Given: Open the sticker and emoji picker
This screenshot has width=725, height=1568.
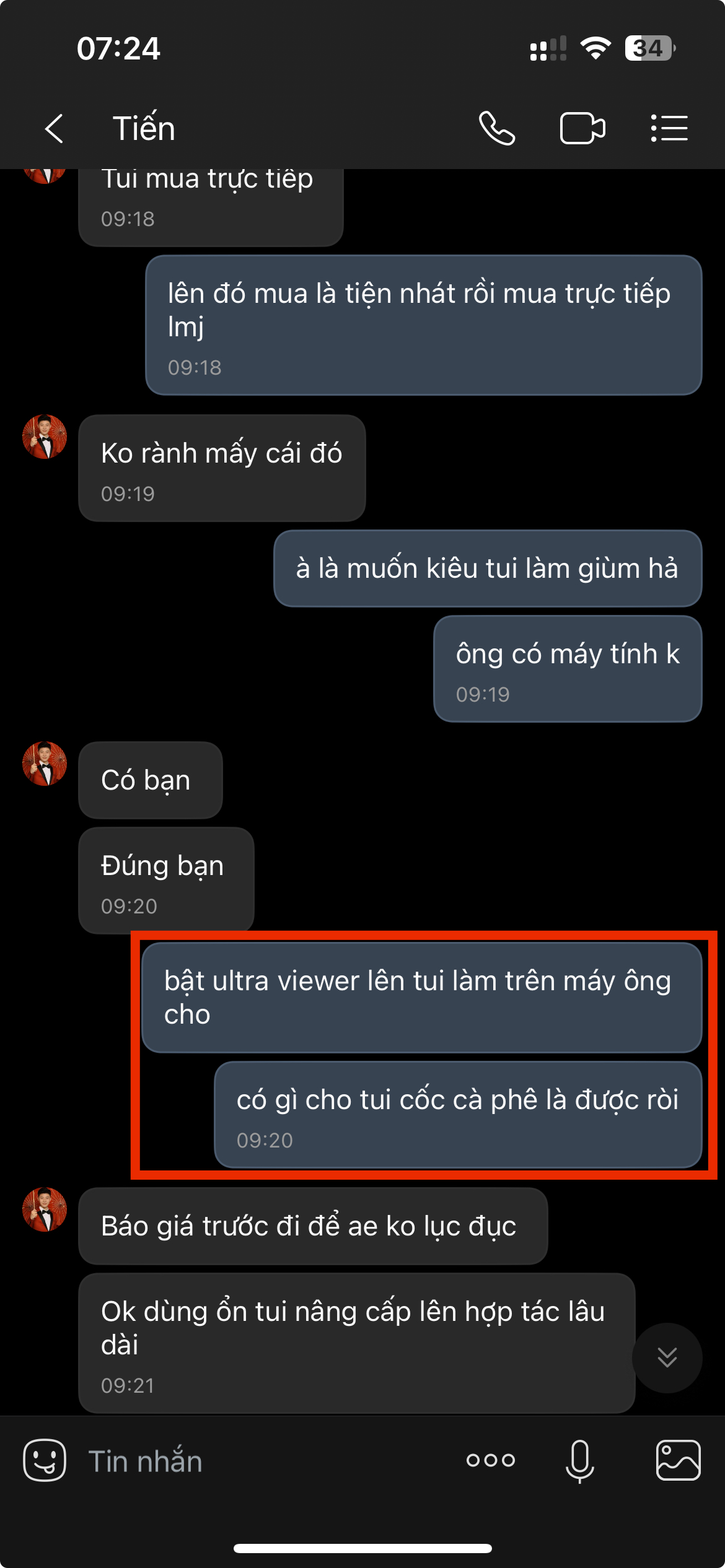Looking at the screenshot, I should [45, 1460].
